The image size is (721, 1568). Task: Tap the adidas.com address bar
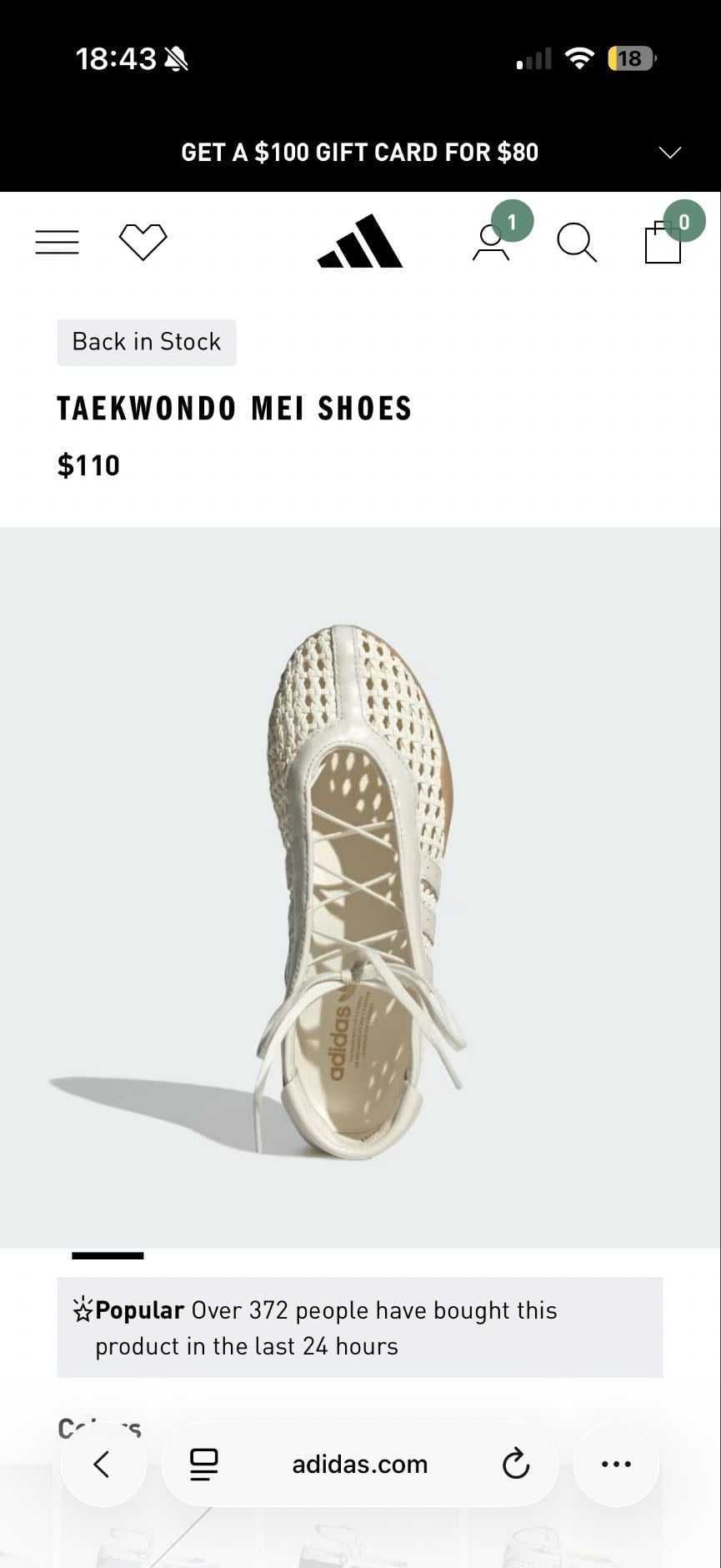[360, 1464]
